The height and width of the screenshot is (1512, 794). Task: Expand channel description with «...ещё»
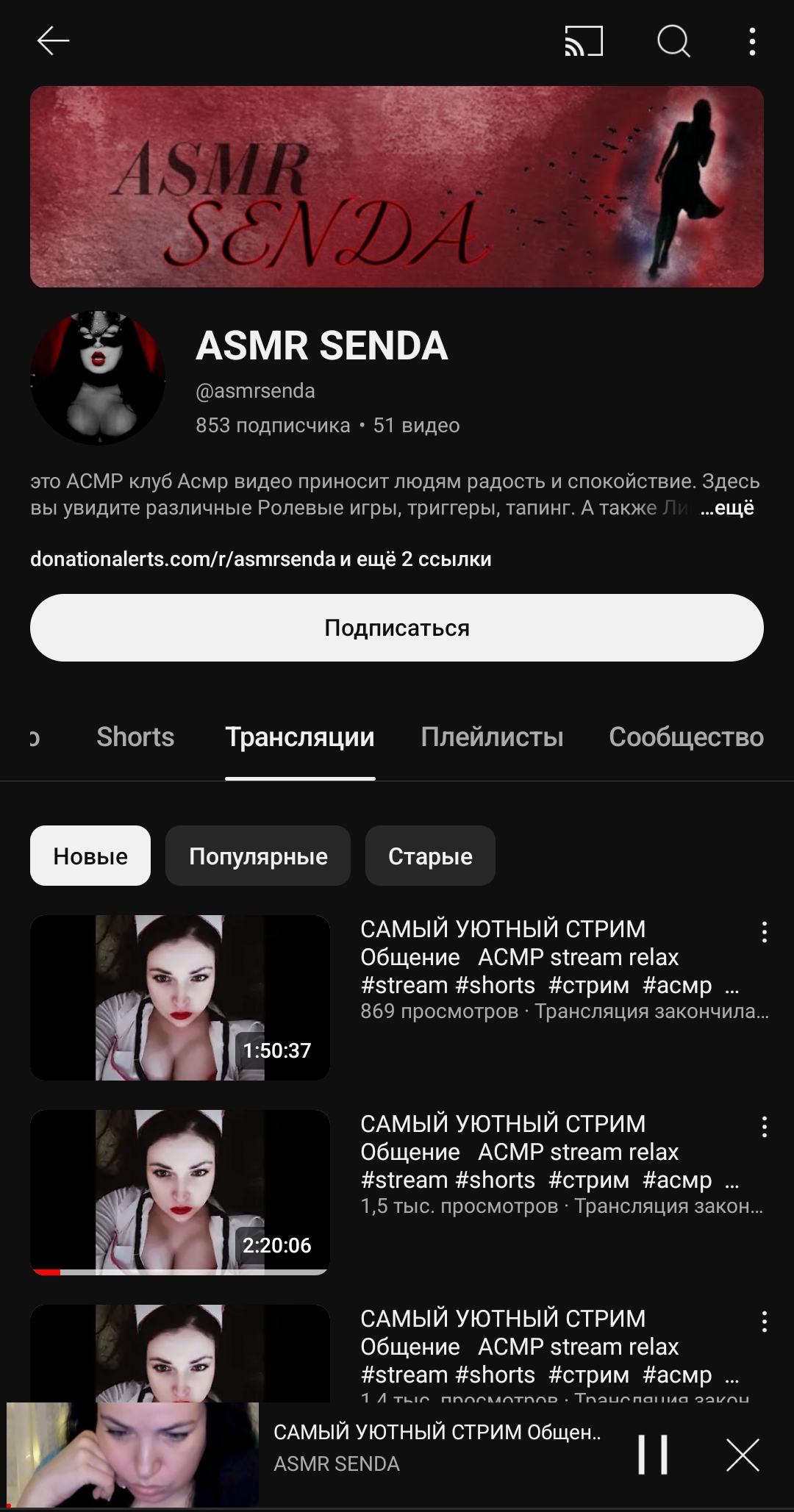pyautogui.click(x=727, y=508)
